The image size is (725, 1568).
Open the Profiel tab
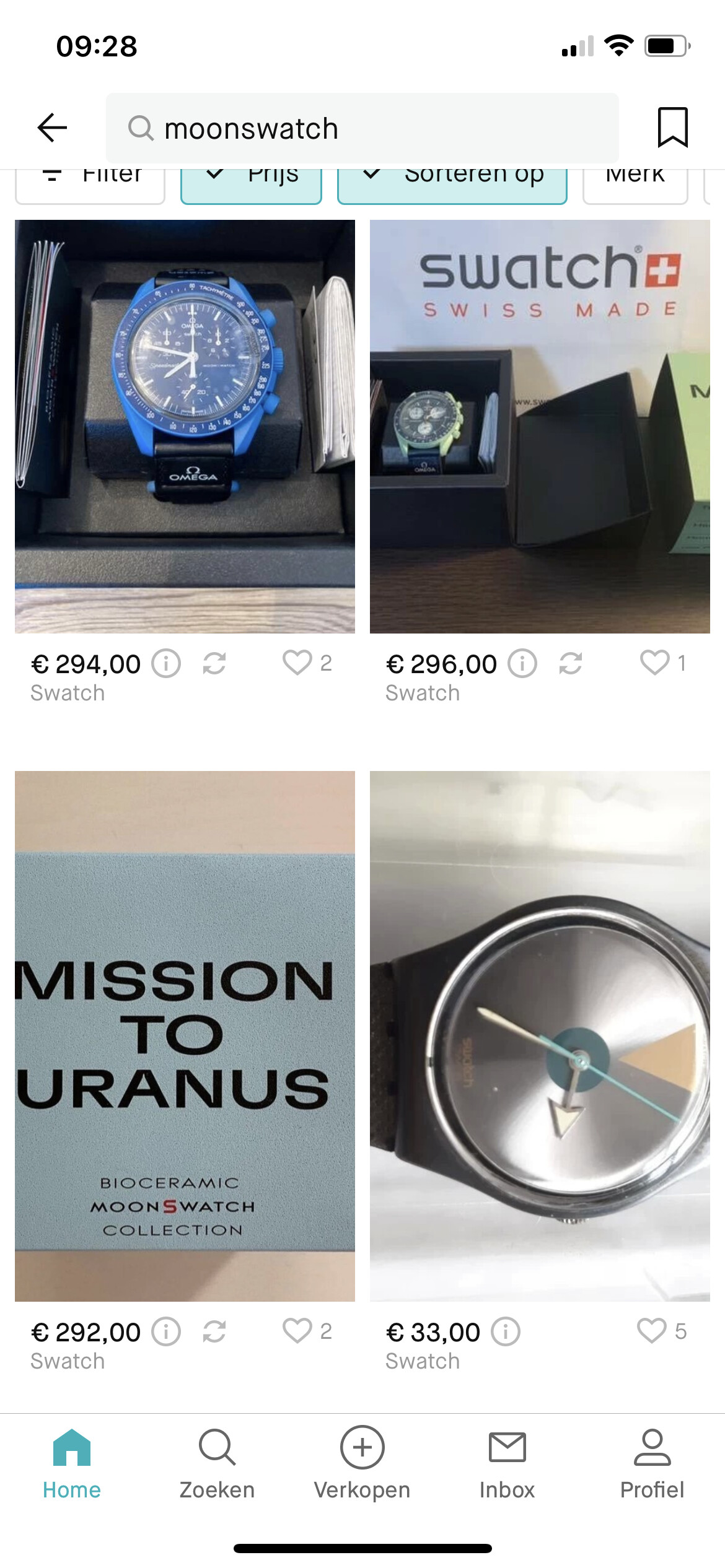[x=652, y=1463]
